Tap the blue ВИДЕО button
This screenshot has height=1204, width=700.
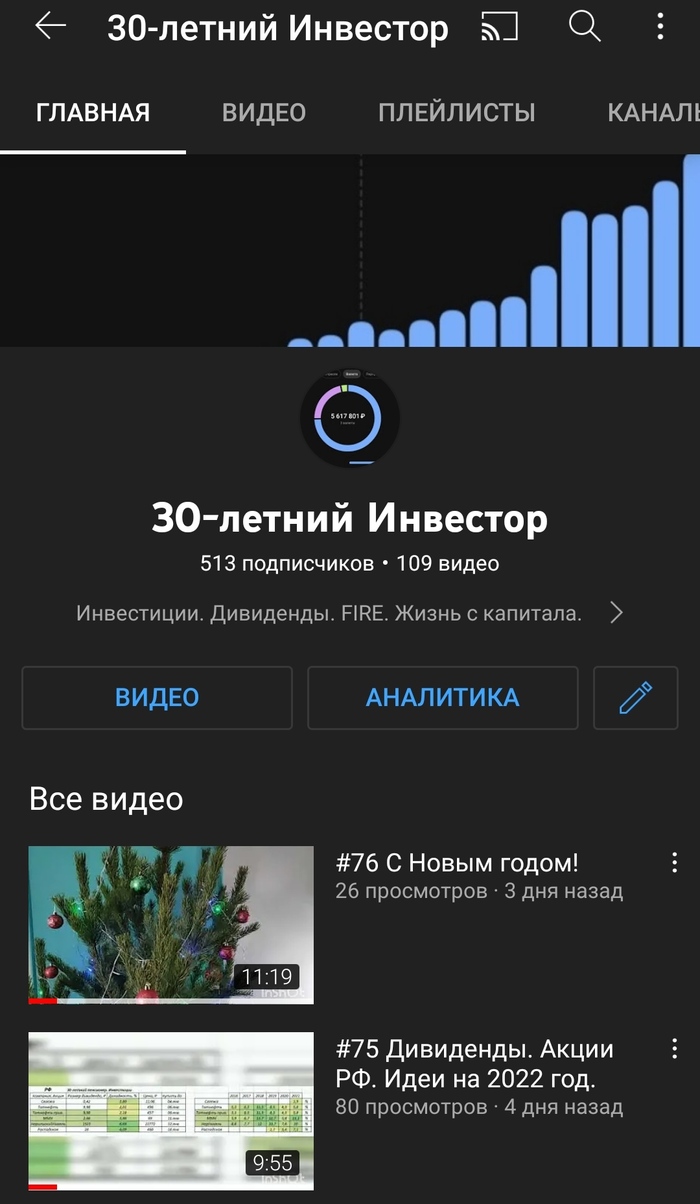point(157,698)
